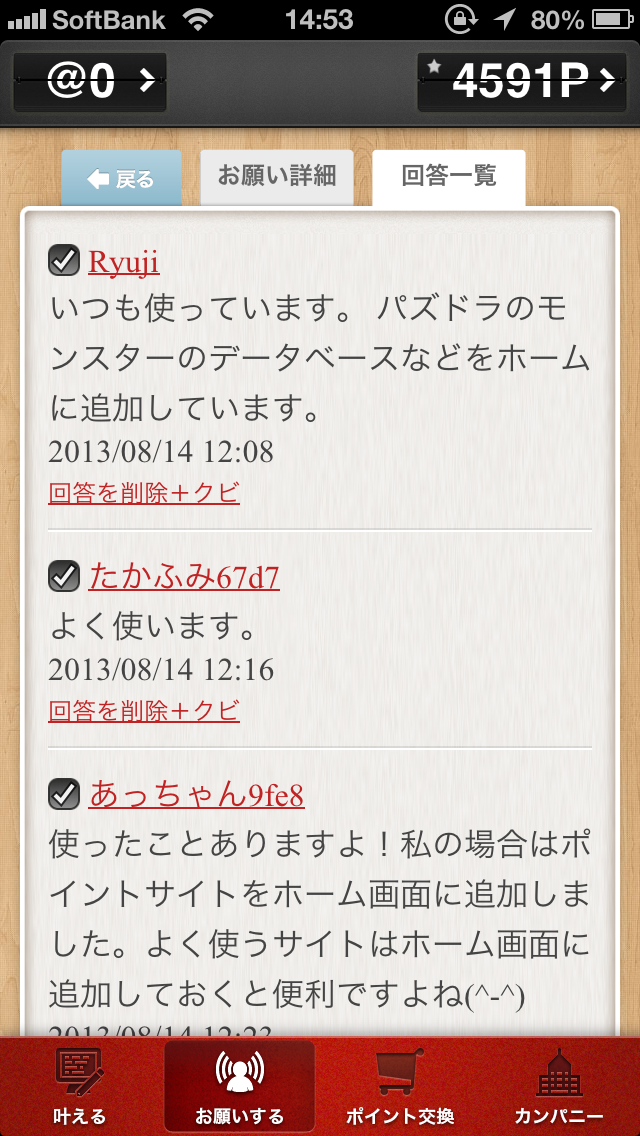
Task: Select the 回答一覧 tab
Action: click(448, 178)
